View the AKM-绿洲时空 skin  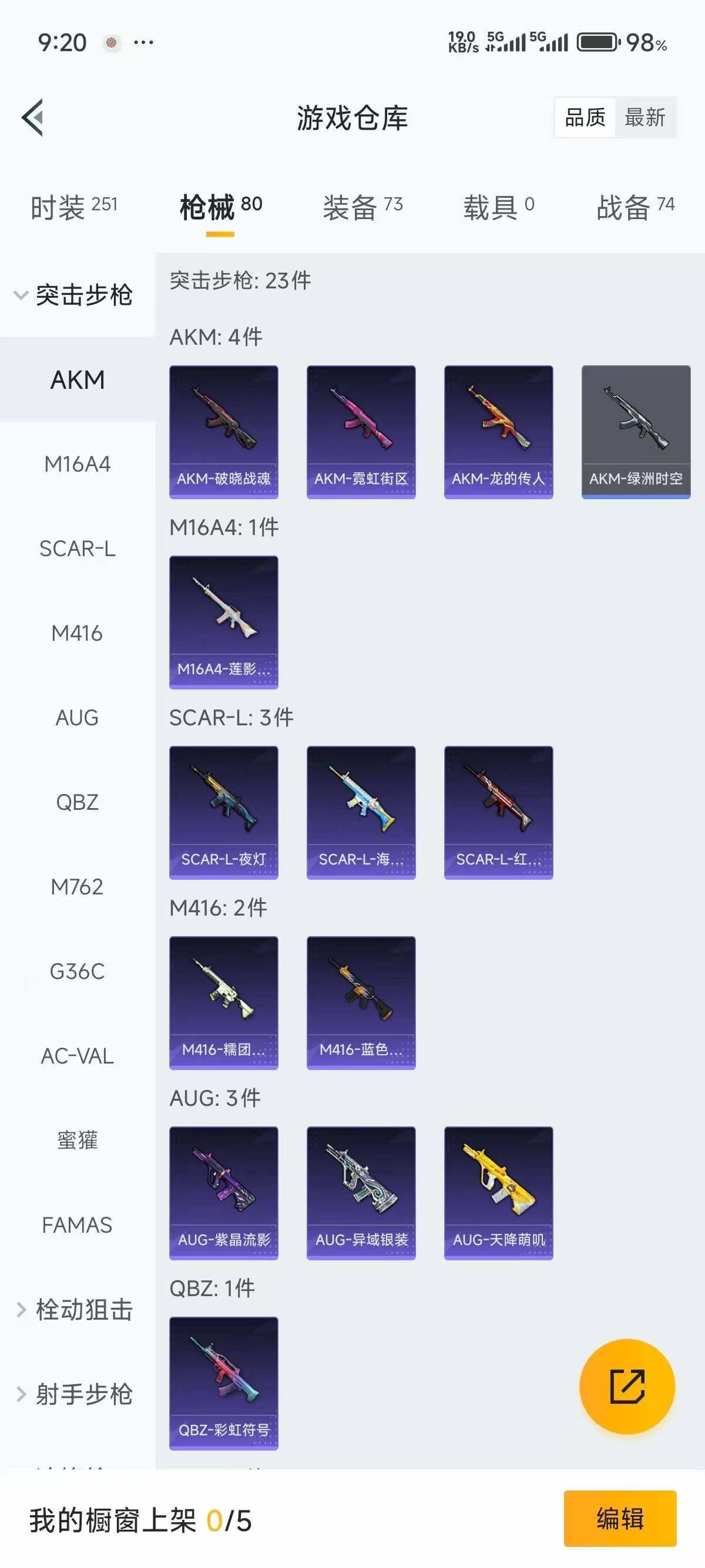636,432
